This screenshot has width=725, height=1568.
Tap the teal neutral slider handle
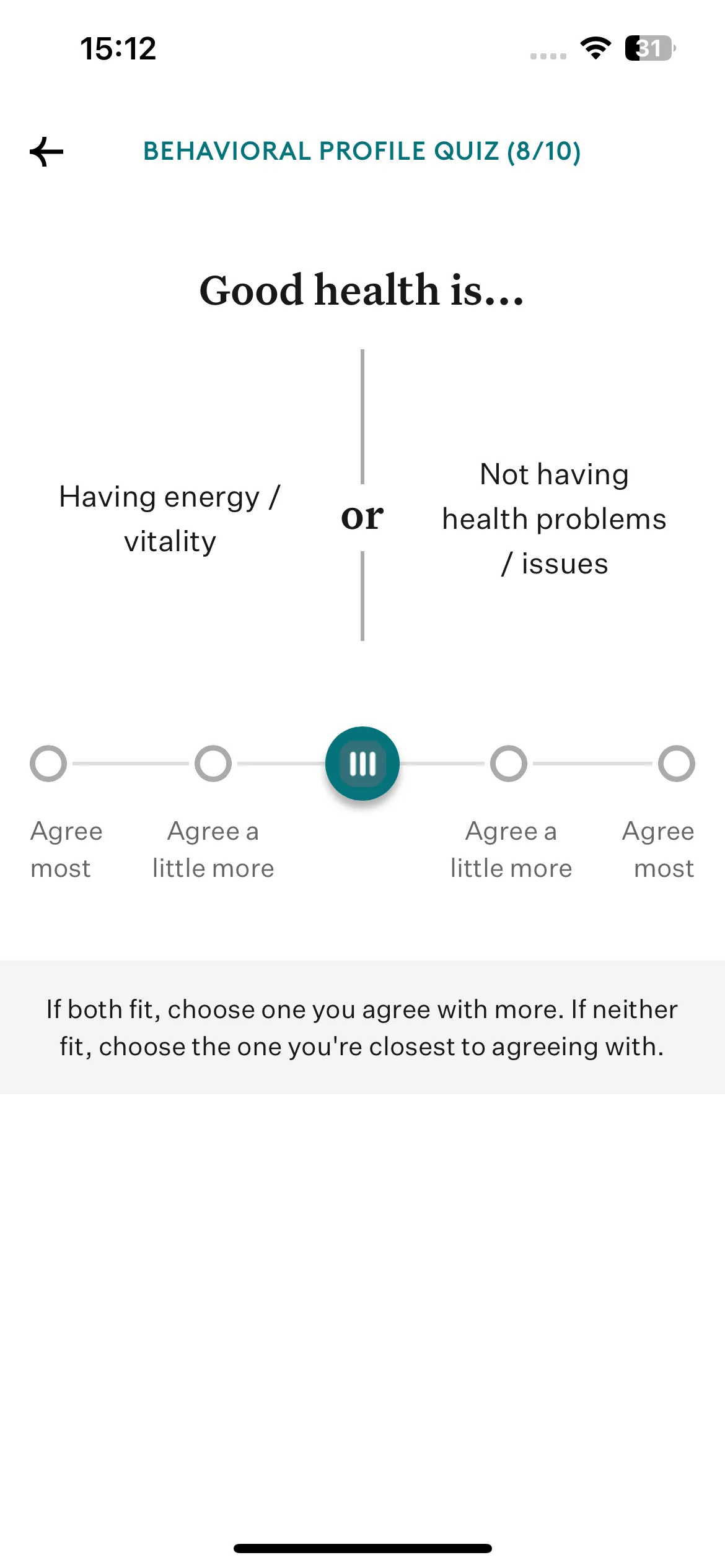point(362,764)
